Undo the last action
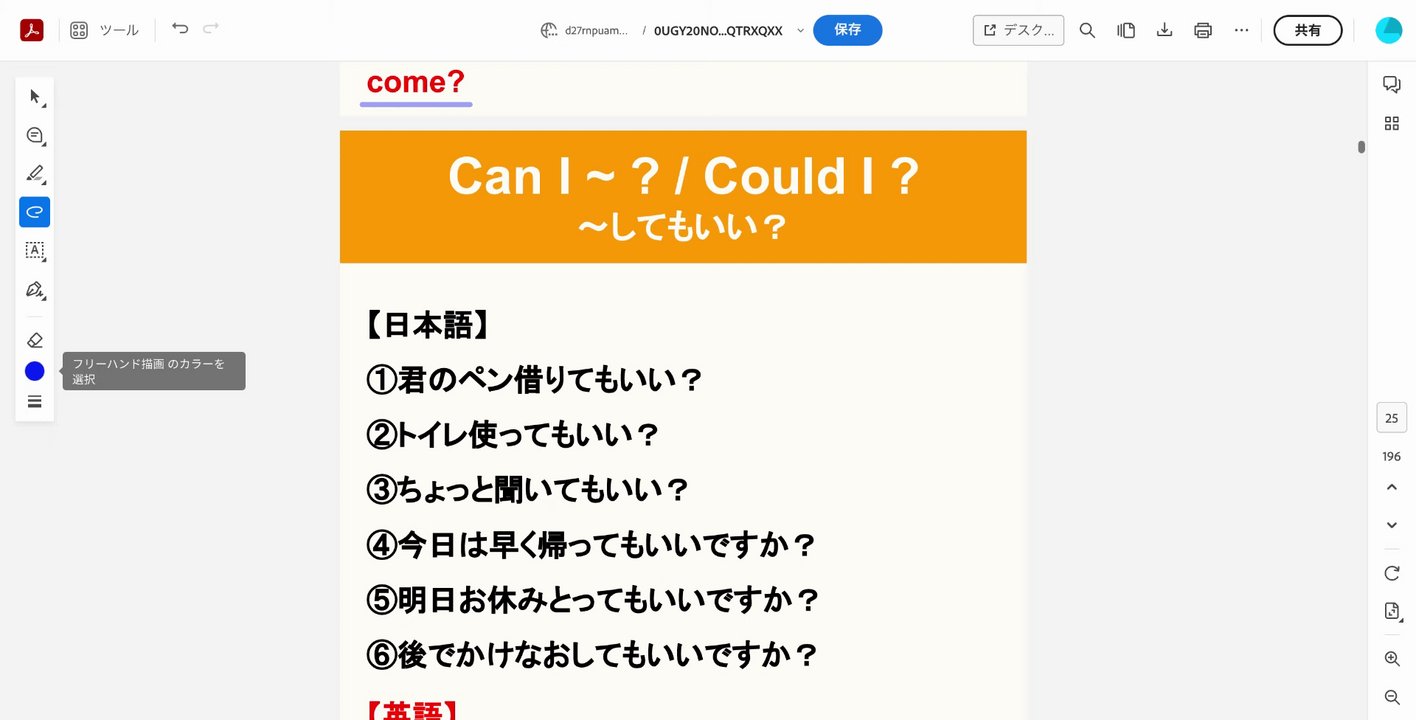Image resolution: width=1416 pixels, height=720 pixels. point(180,29)
